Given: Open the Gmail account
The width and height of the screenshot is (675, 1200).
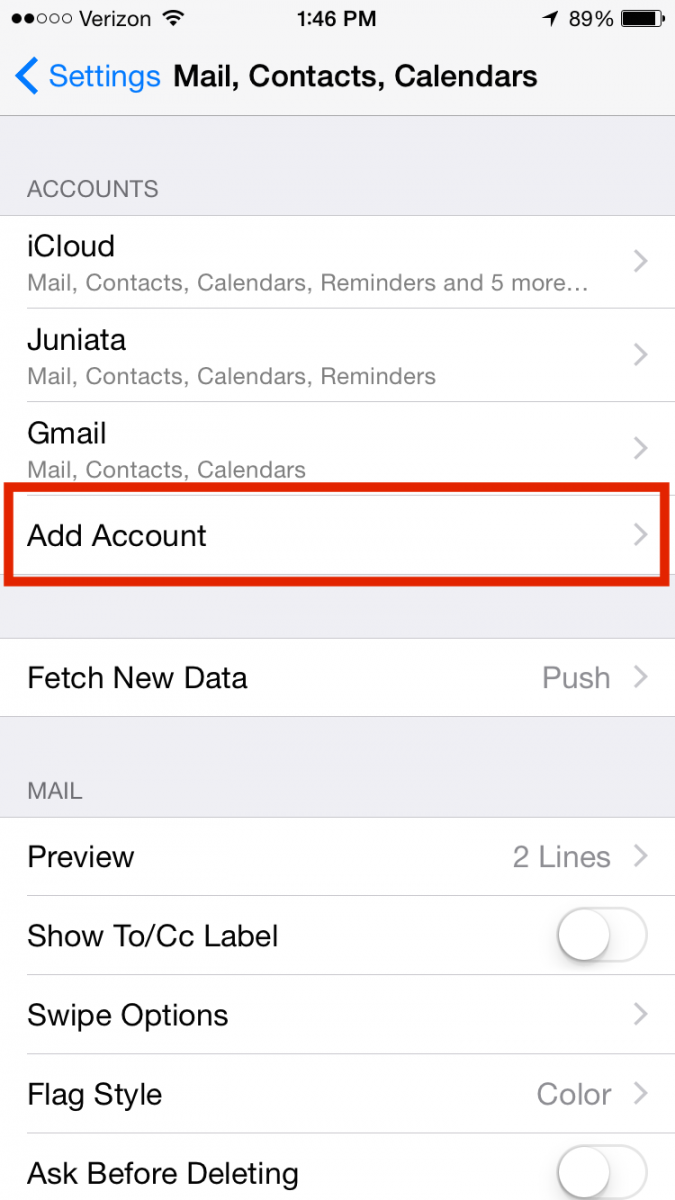Looking at the screenshot, I should (x=337, y=448).
